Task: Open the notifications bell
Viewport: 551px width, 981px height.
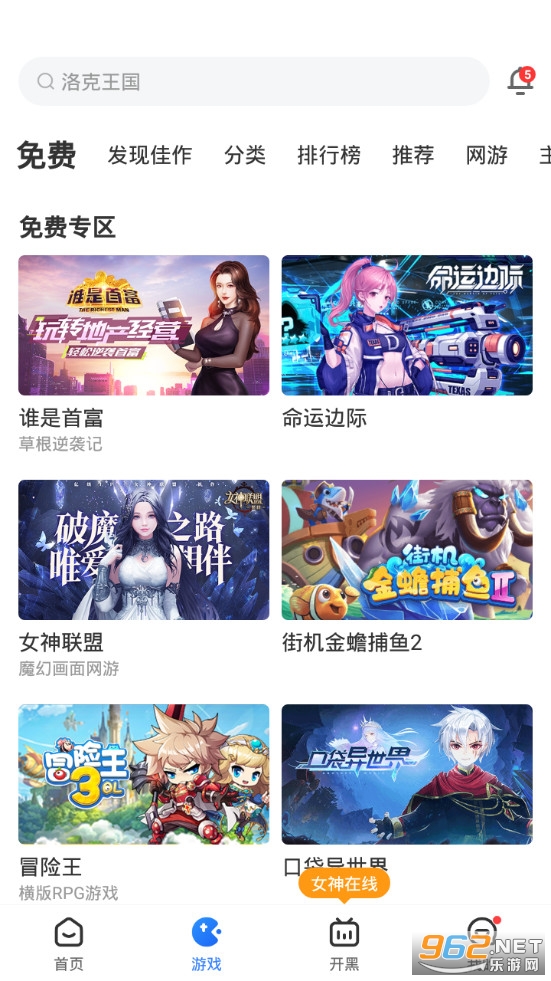Action: (x=520, y=81)
